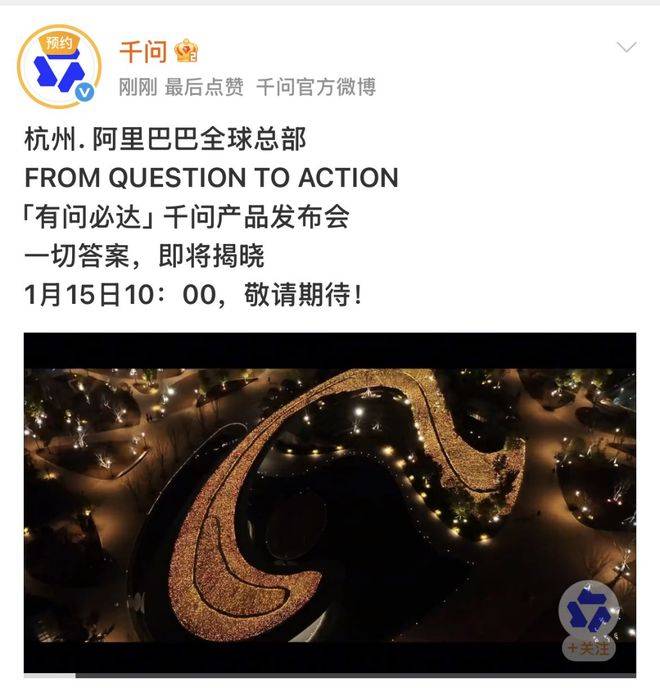The height and width of the screenshot is (693, 660).
Task: Follow 千问 via the 关注 button
Action: (x=589, y=648)
